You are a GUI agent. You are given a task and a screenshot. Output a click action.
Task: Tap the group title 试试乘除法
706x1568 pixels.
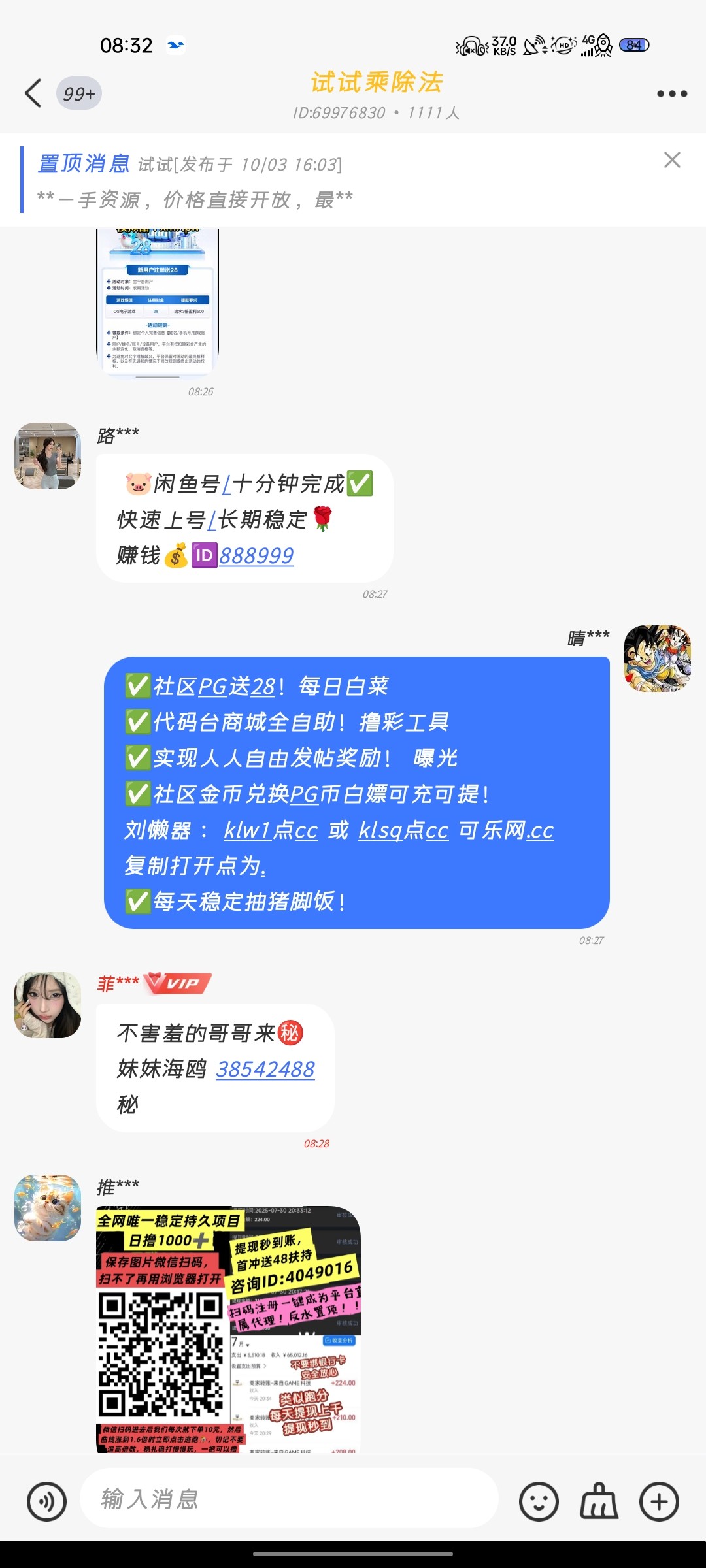click(x=377, y=82)
